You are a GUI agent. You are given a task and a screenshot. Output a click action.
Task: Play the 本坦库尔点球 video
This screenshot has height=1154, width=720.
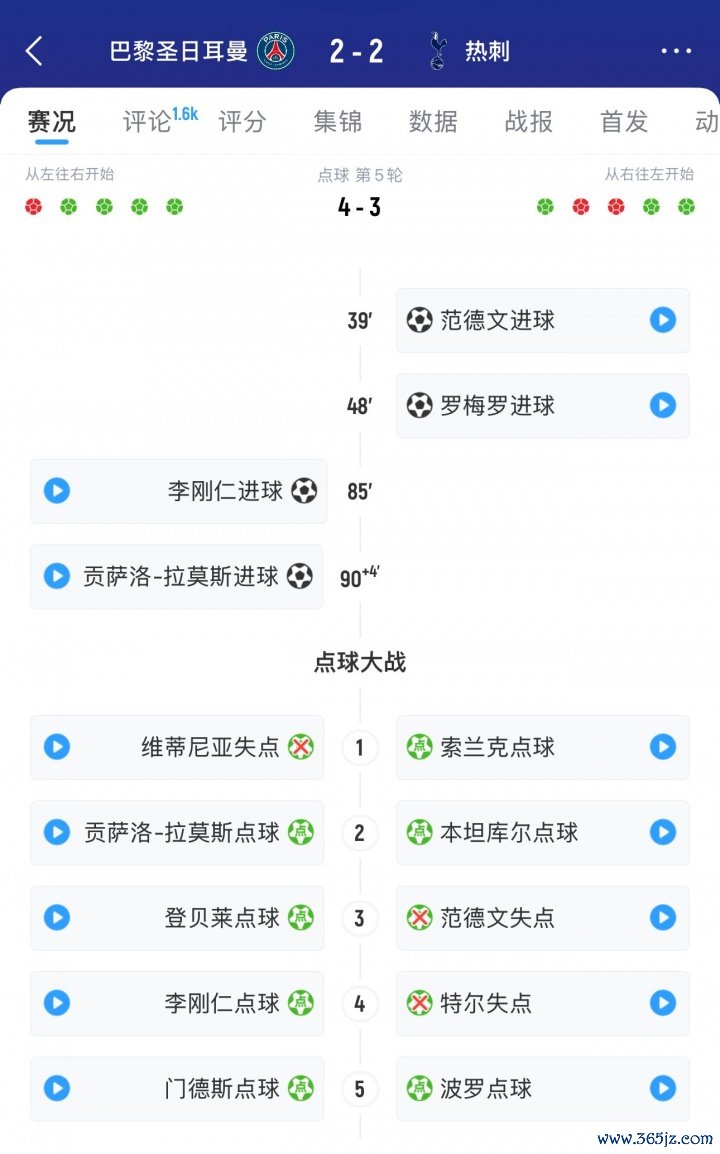[x=662, y=832]
